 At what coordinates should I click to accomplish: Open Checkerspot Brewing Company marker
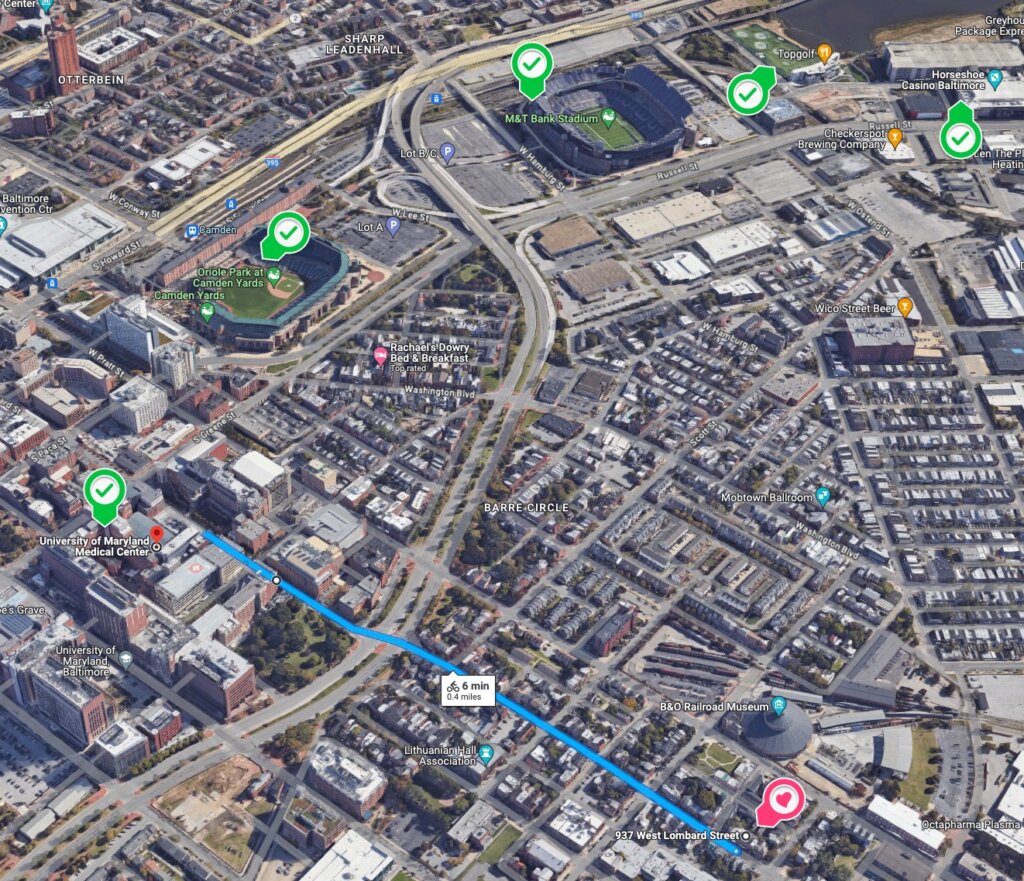tap(894, 137)
